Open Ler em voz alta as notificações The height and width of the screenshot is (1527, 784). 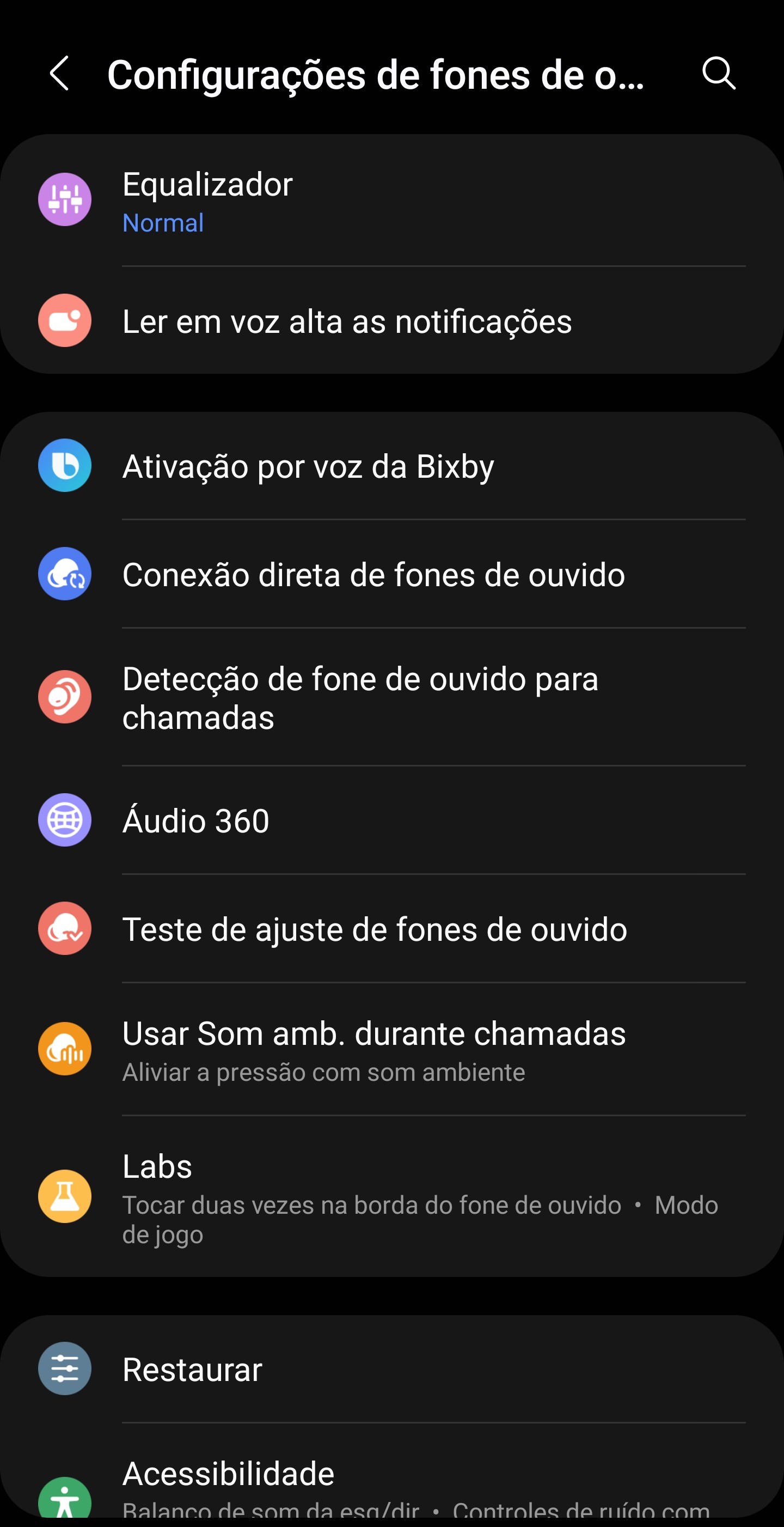point(391,321)
